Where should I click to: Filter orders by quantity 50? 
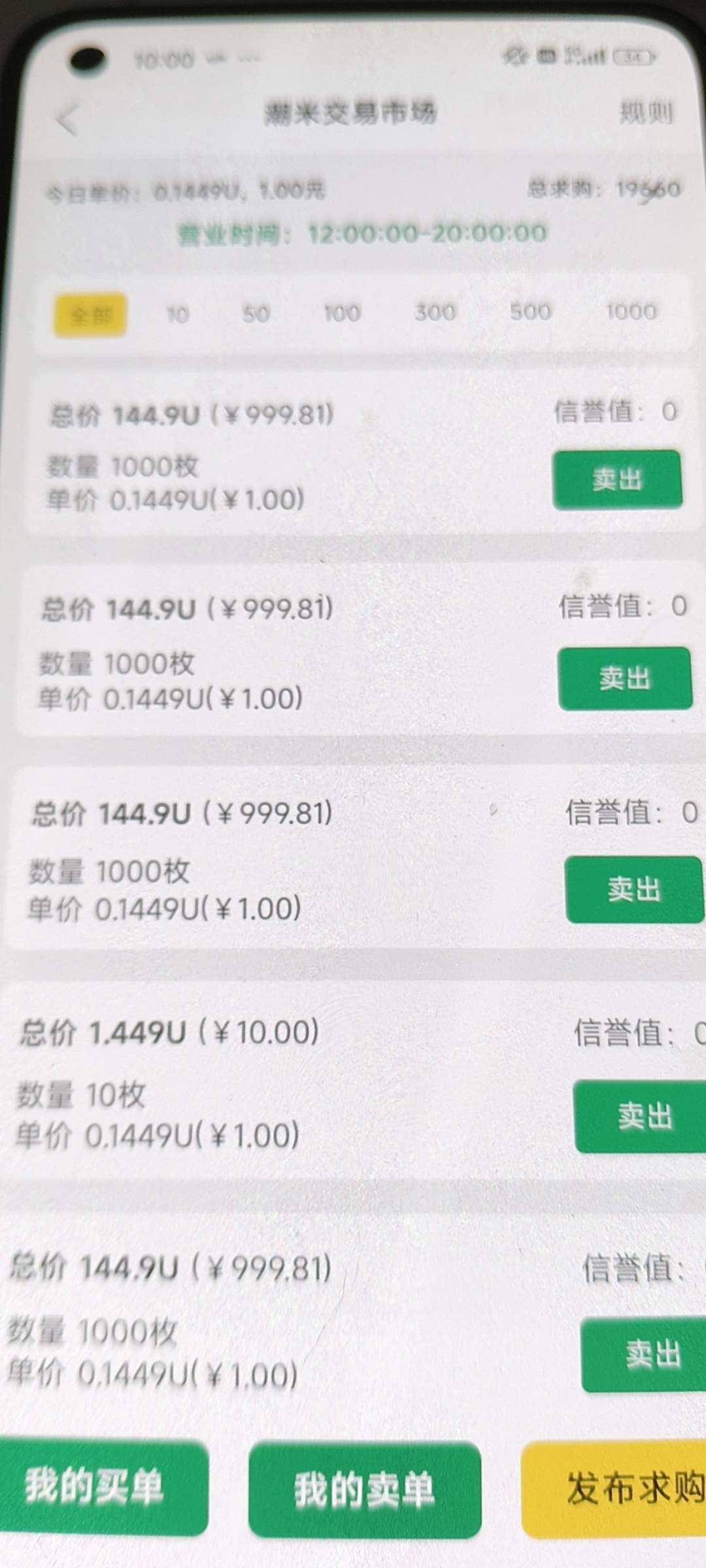pyautogui.click(x=256, y=314)
